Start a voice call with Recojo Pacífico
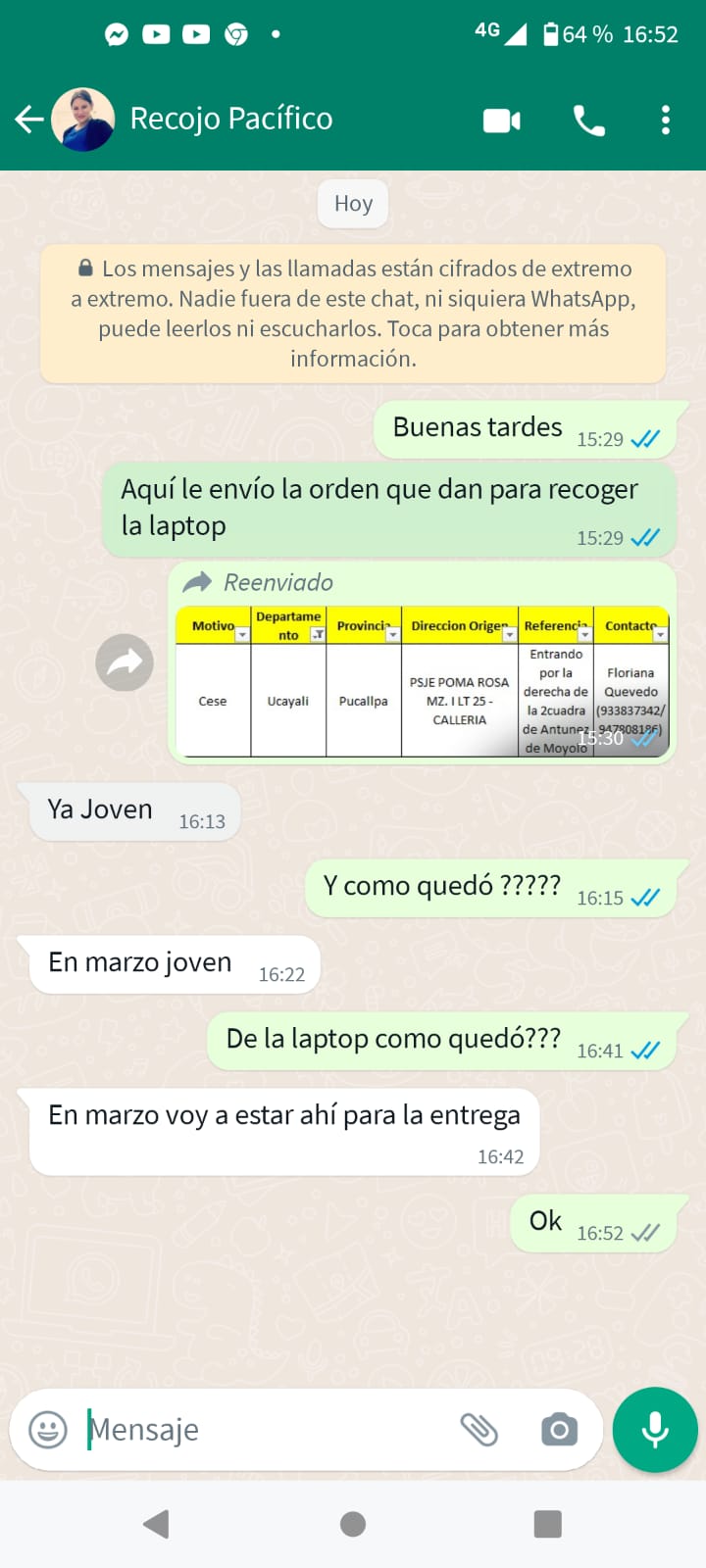The width and height of the screenshot is (706, 1568). [588, 121]
